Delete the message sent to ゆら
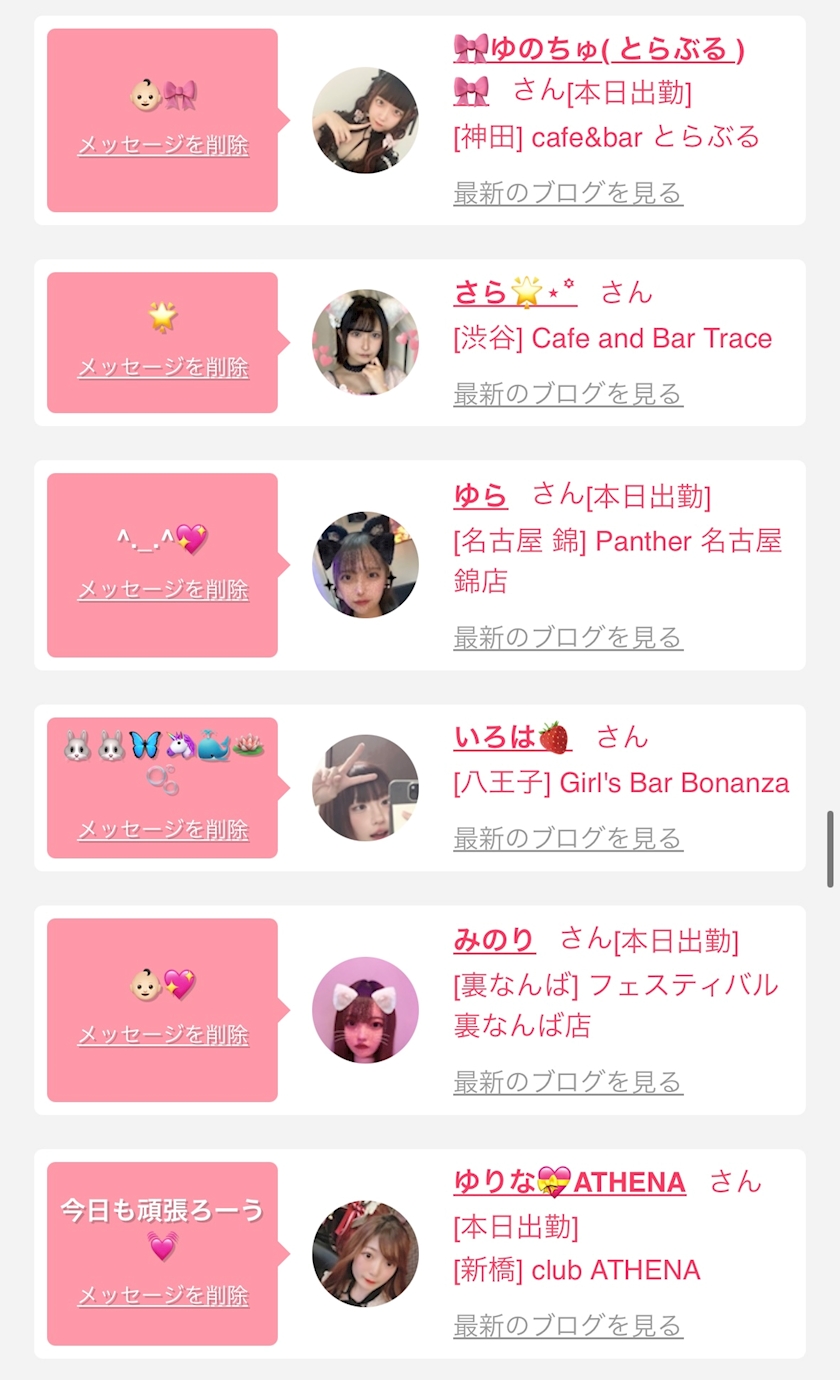This screenshot has width=840, height=1380. pos(163,589)
